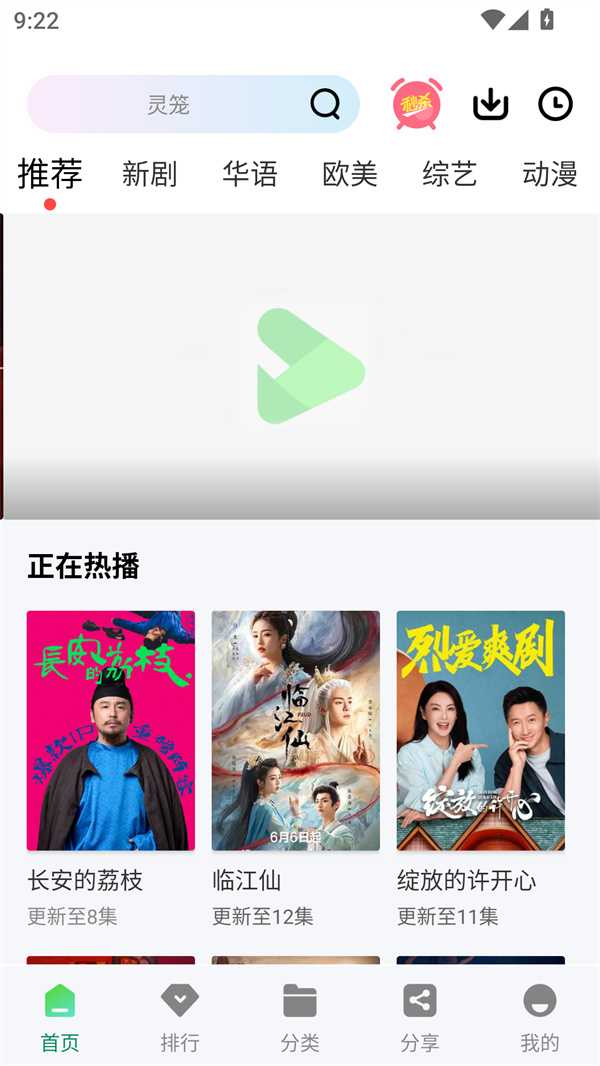The image size is (600, 1066).
Task: Go to the 排行 rankings tab
Action: (180, 1016)
